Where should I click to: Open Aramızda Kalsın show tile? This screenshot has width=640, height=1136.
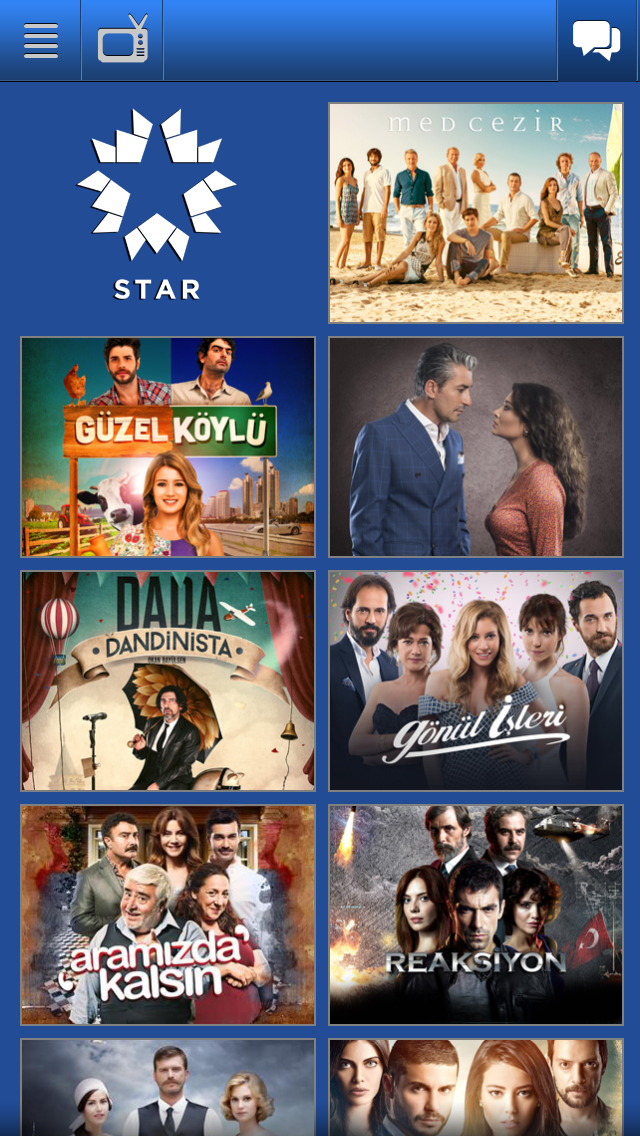168,914
